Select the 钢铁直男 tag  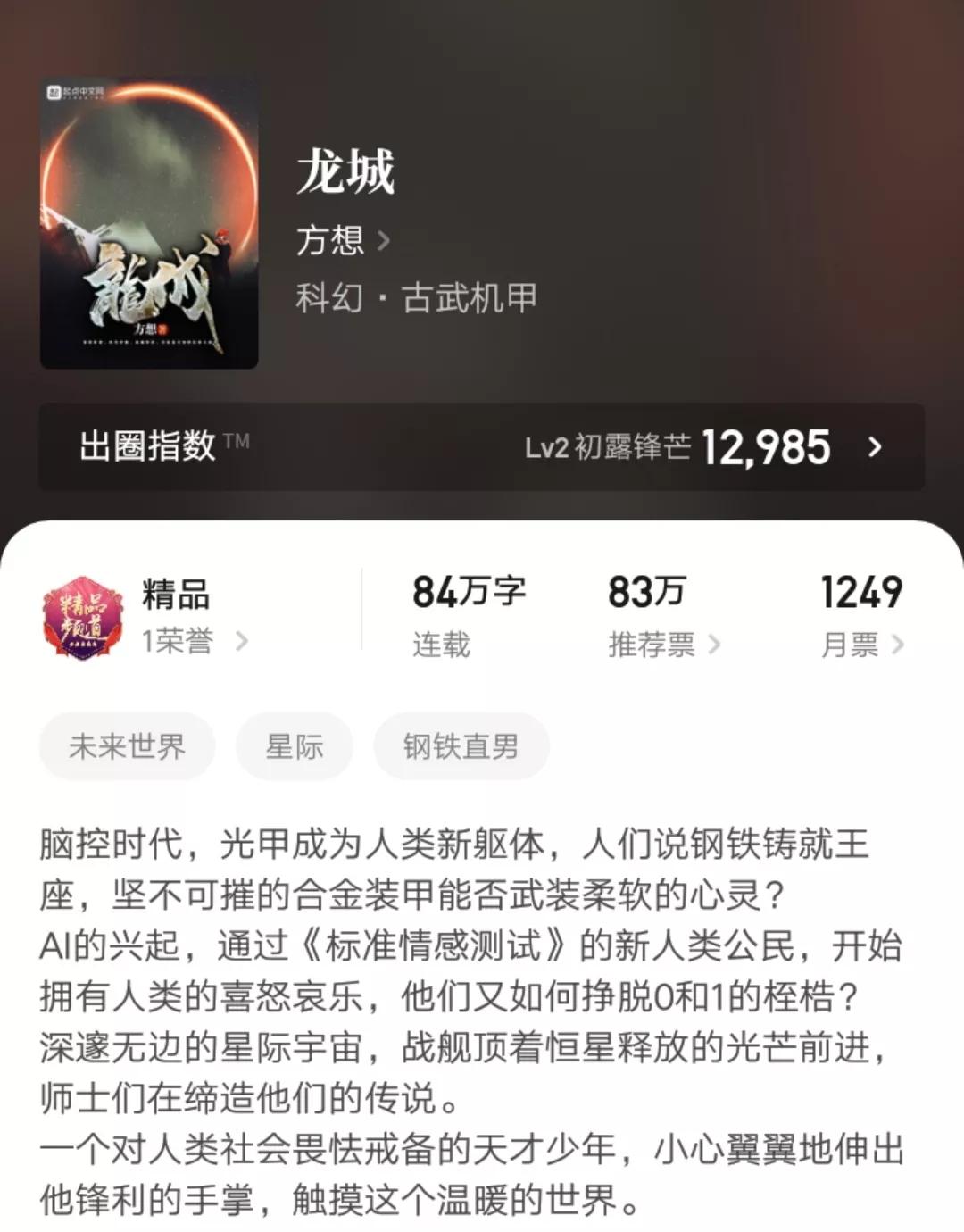[x=460, y=746]
